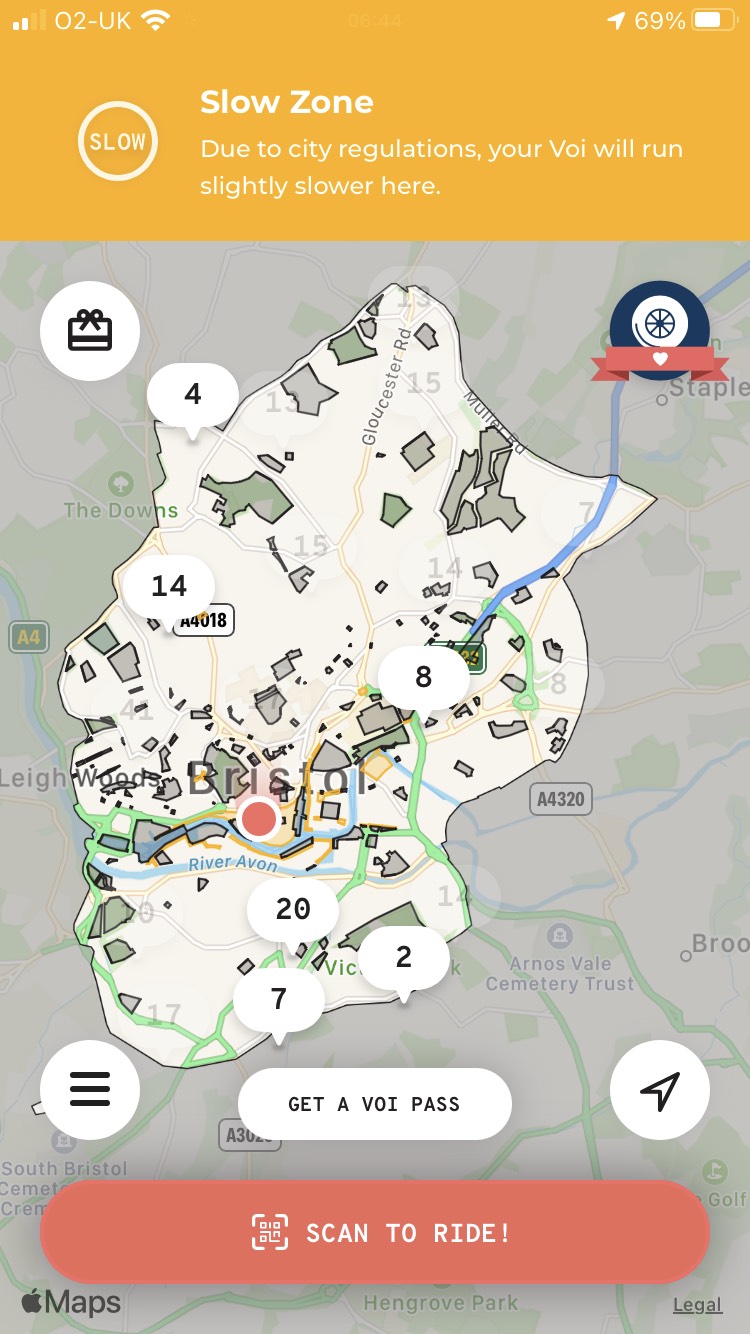
Task: Select the scooter cluster showing 4
Action: tap(193, 395)
